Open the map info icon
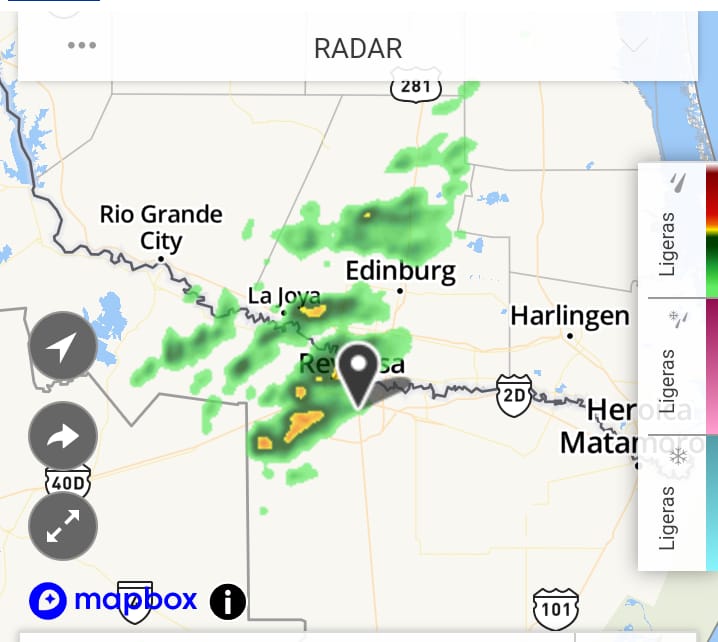The image size is (718, 642). click(228, 601)
